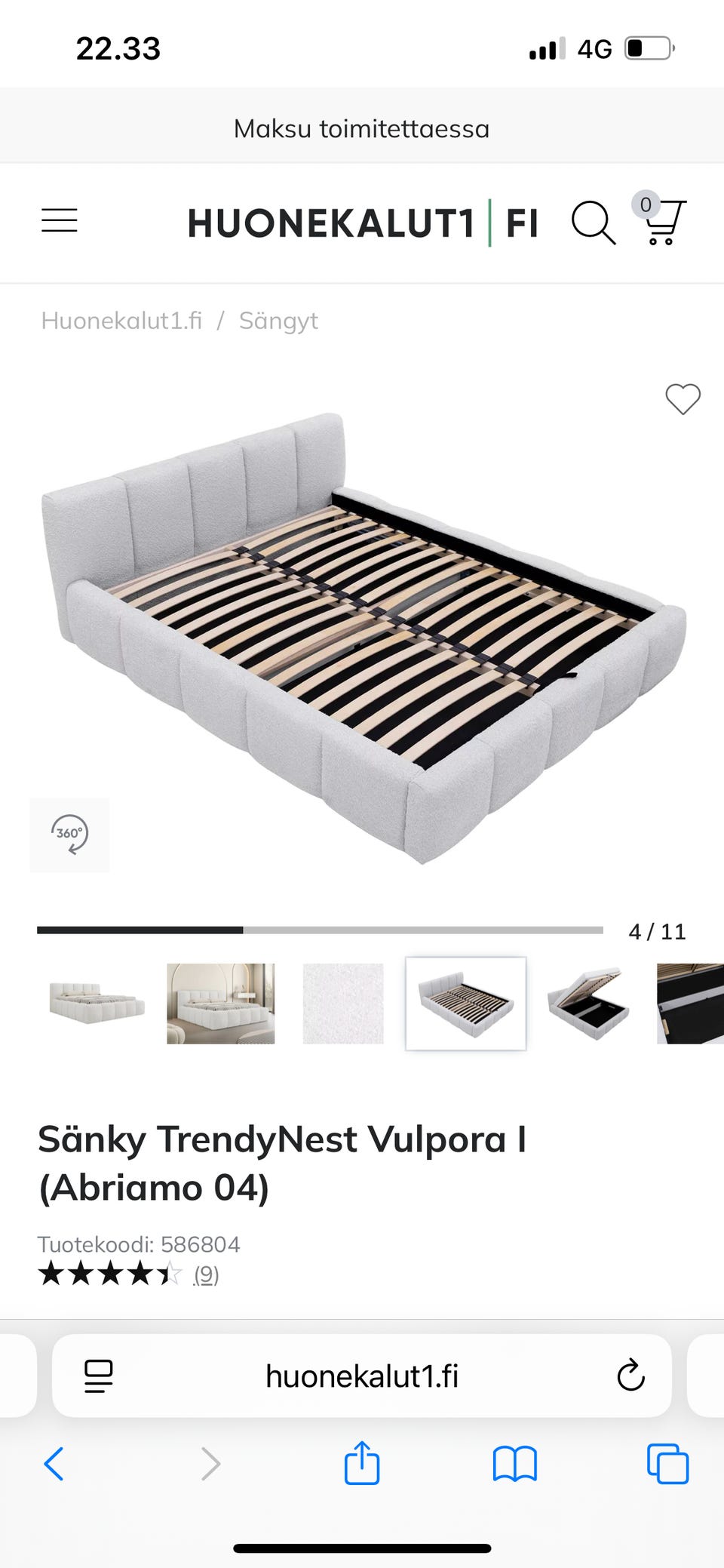Open the page settings menu in address bar
Image resolution: width=724 pixels, height=1568 pixels.
pyautogui.click(x=99, y=1376)
